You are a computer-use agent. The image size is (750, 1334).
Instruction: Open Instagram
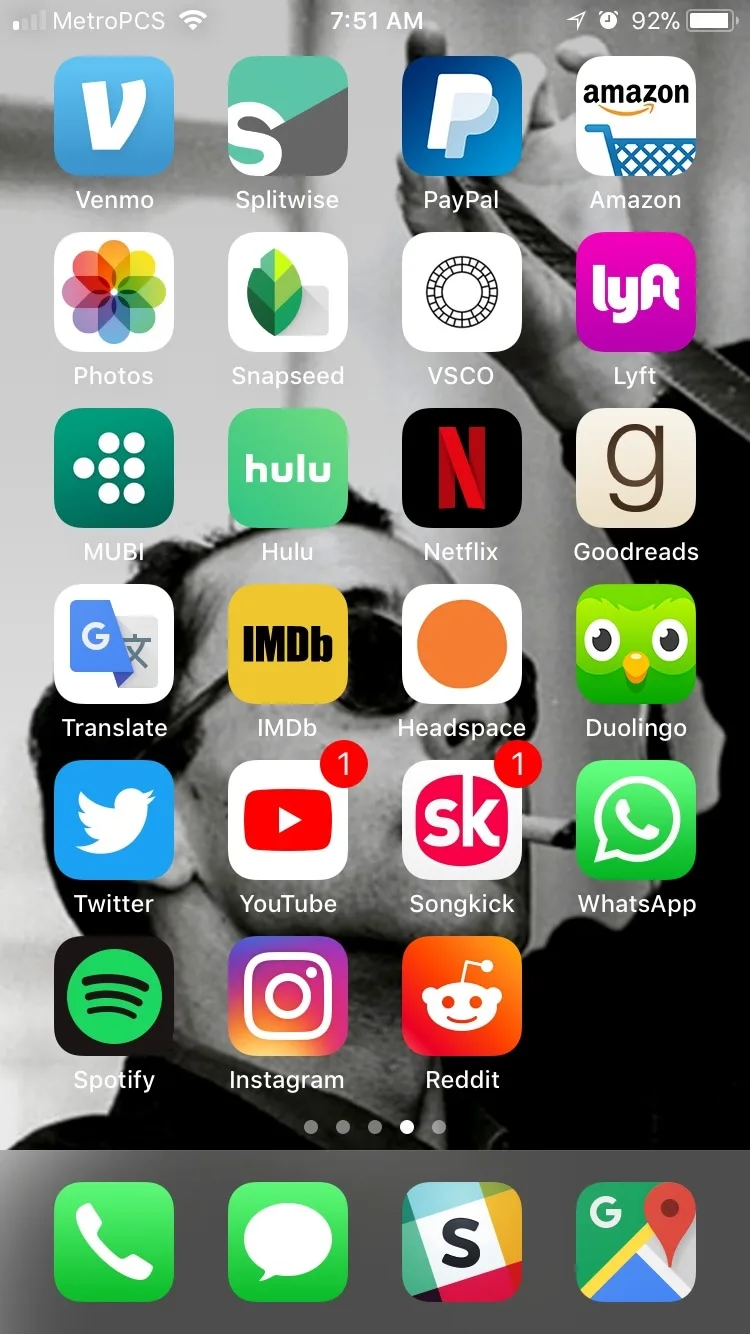pyautogui.click(x=288, y=996)
